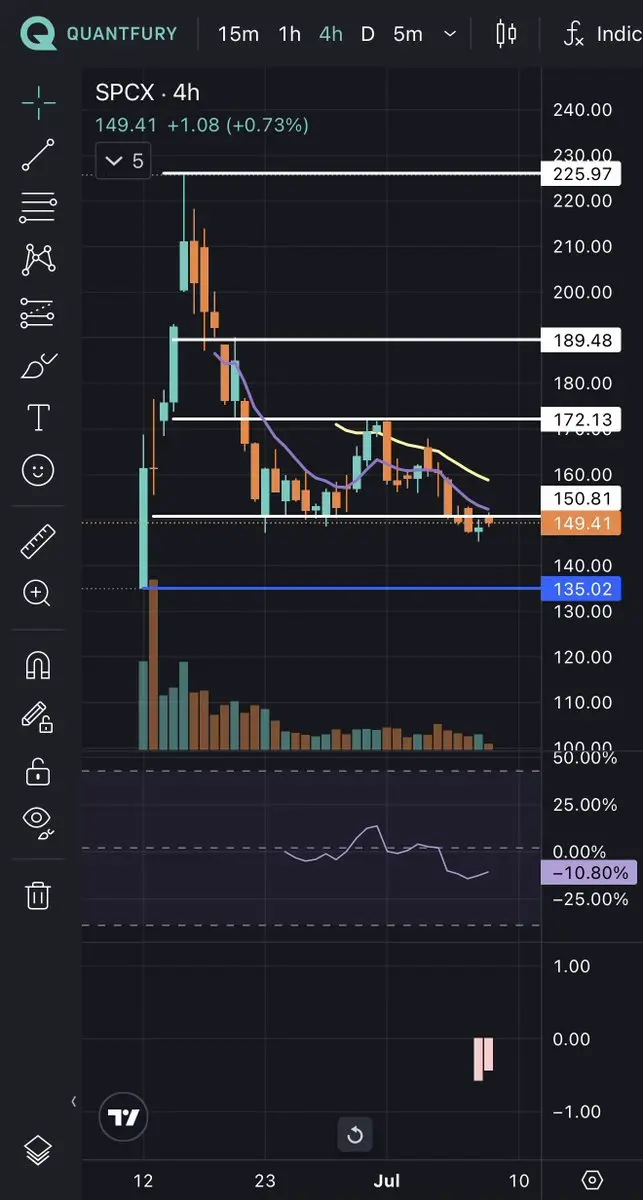Switch to the 15m timeframe

click(x=238, y=34)
